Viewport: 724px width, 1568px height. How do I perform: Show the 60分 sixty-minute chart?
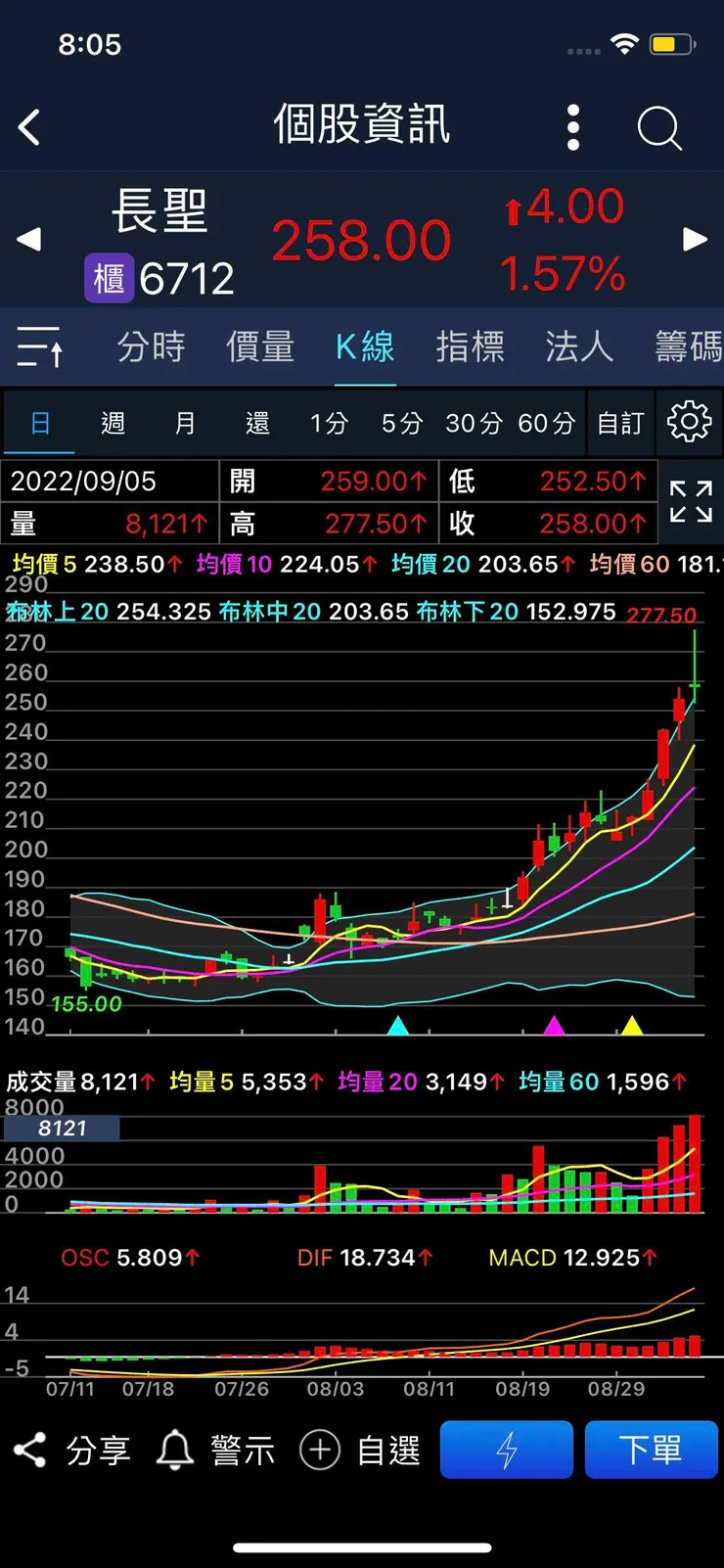546,423
